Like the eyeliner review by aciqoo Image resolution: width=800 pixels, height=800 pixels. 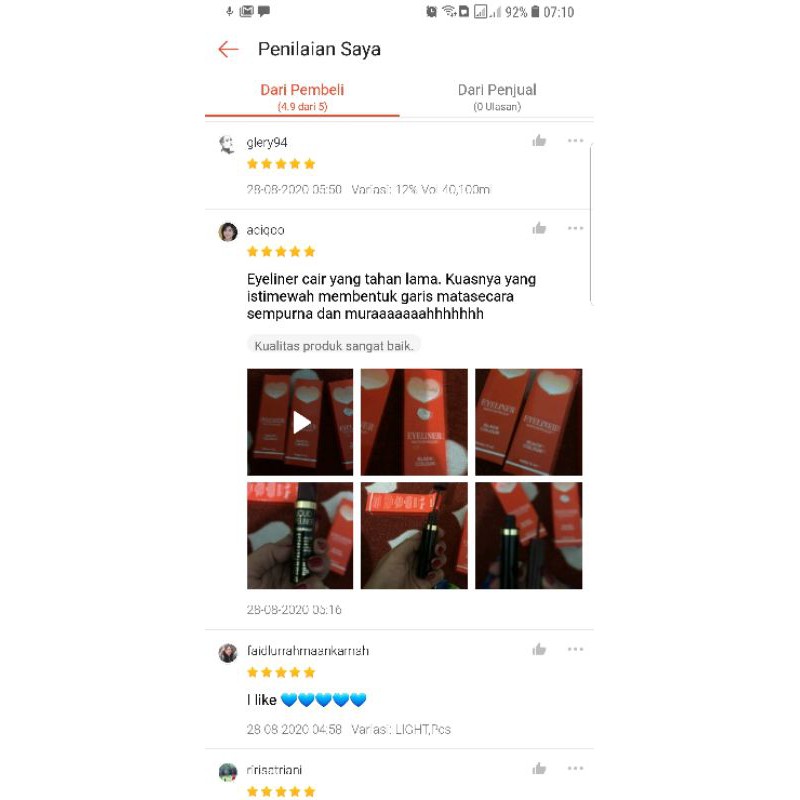(539, 229)
